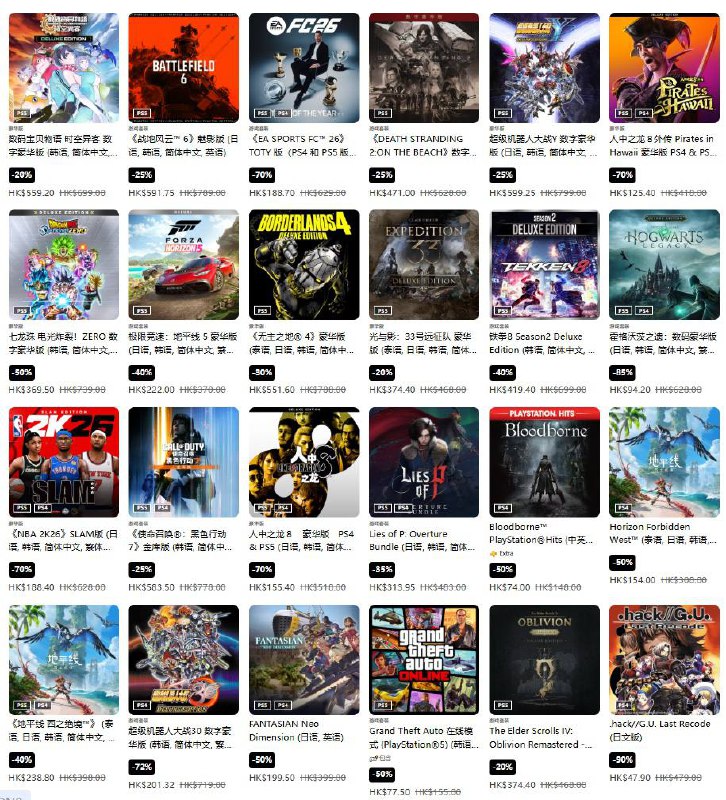This screenshot has width=726, height=800.
Task: Select Lies of P: Overture Bundle
Action: coord(423,461)
